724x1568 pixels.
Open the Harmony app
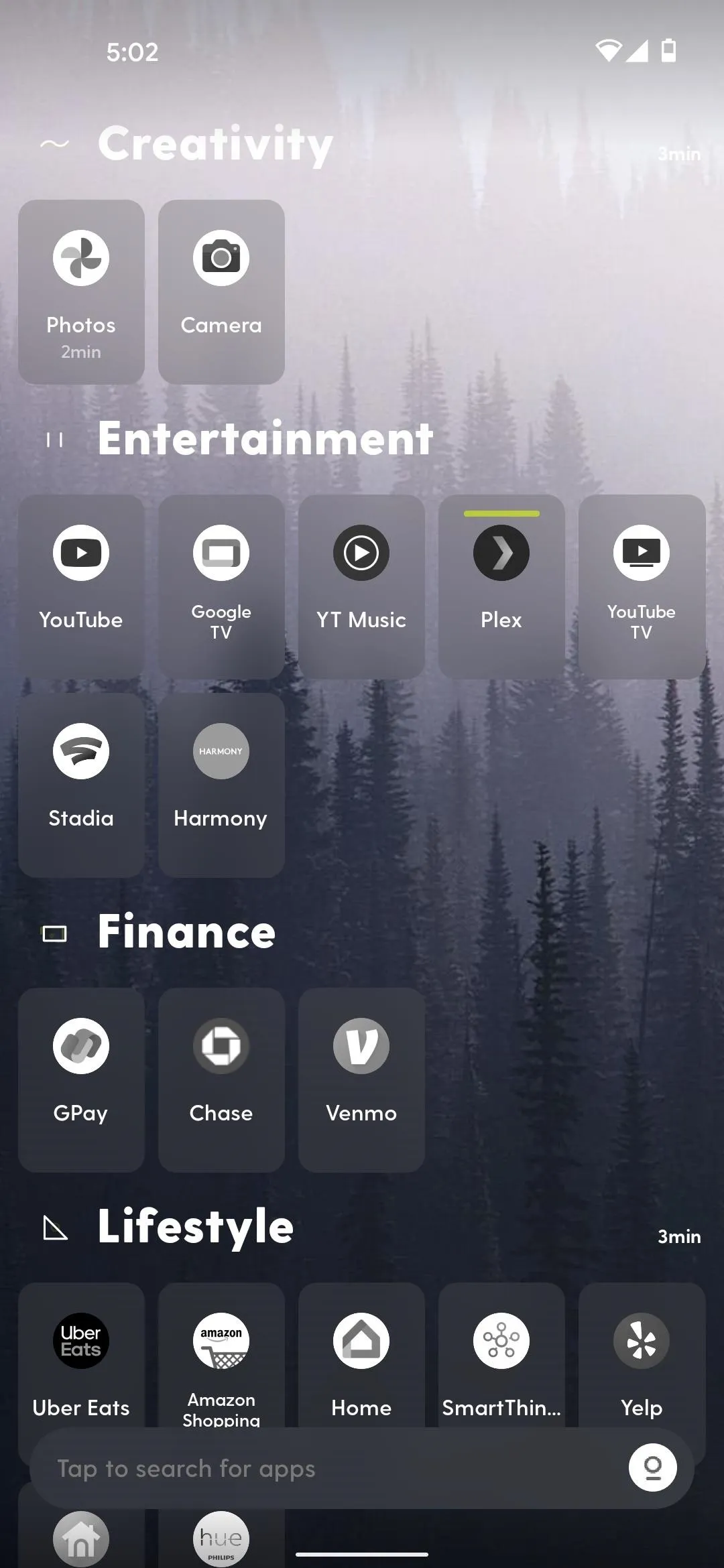click(x=221, y=785)
